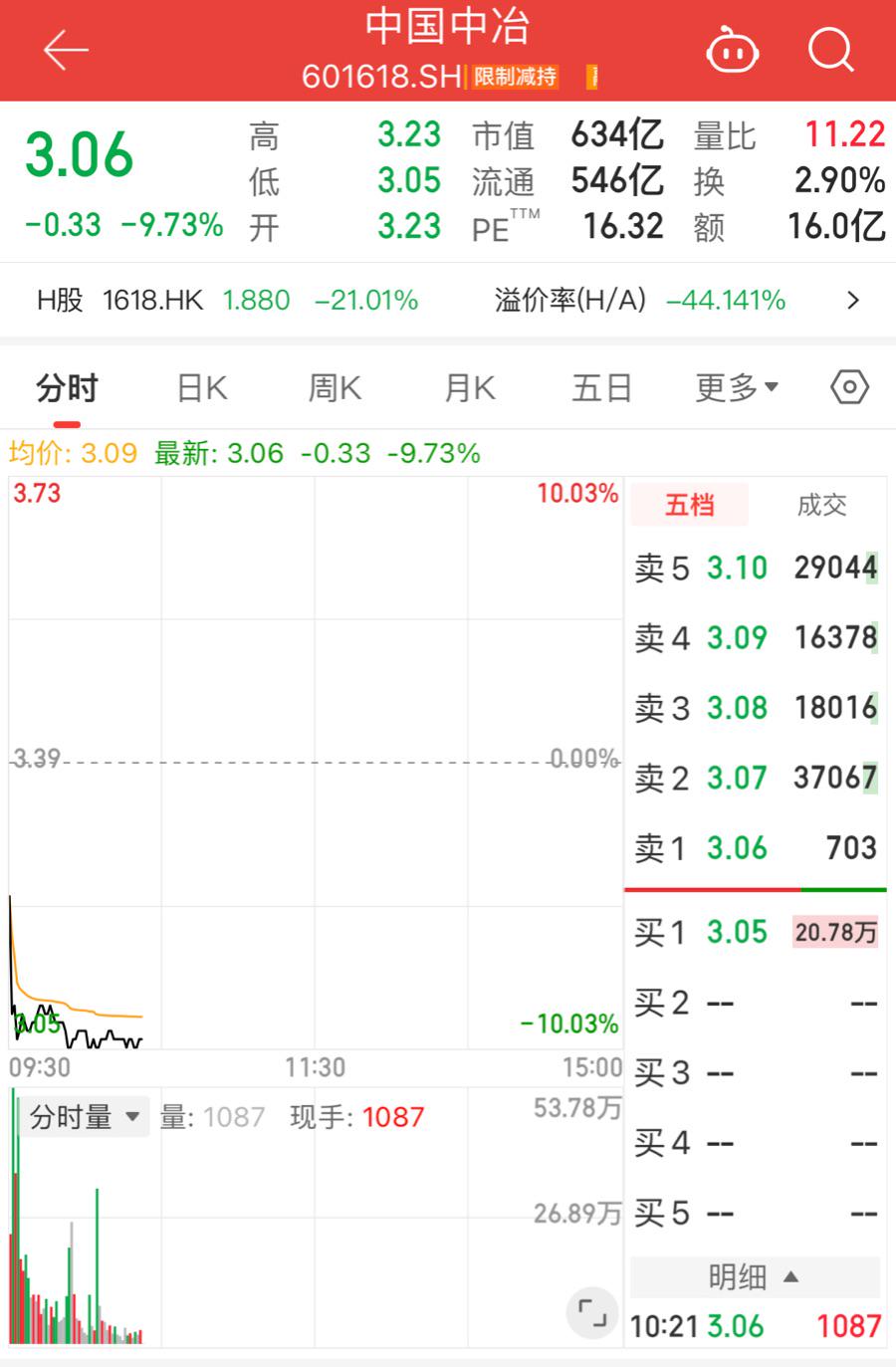
Task: Switch to the 五日 chart tab
Action: point(602,388)
